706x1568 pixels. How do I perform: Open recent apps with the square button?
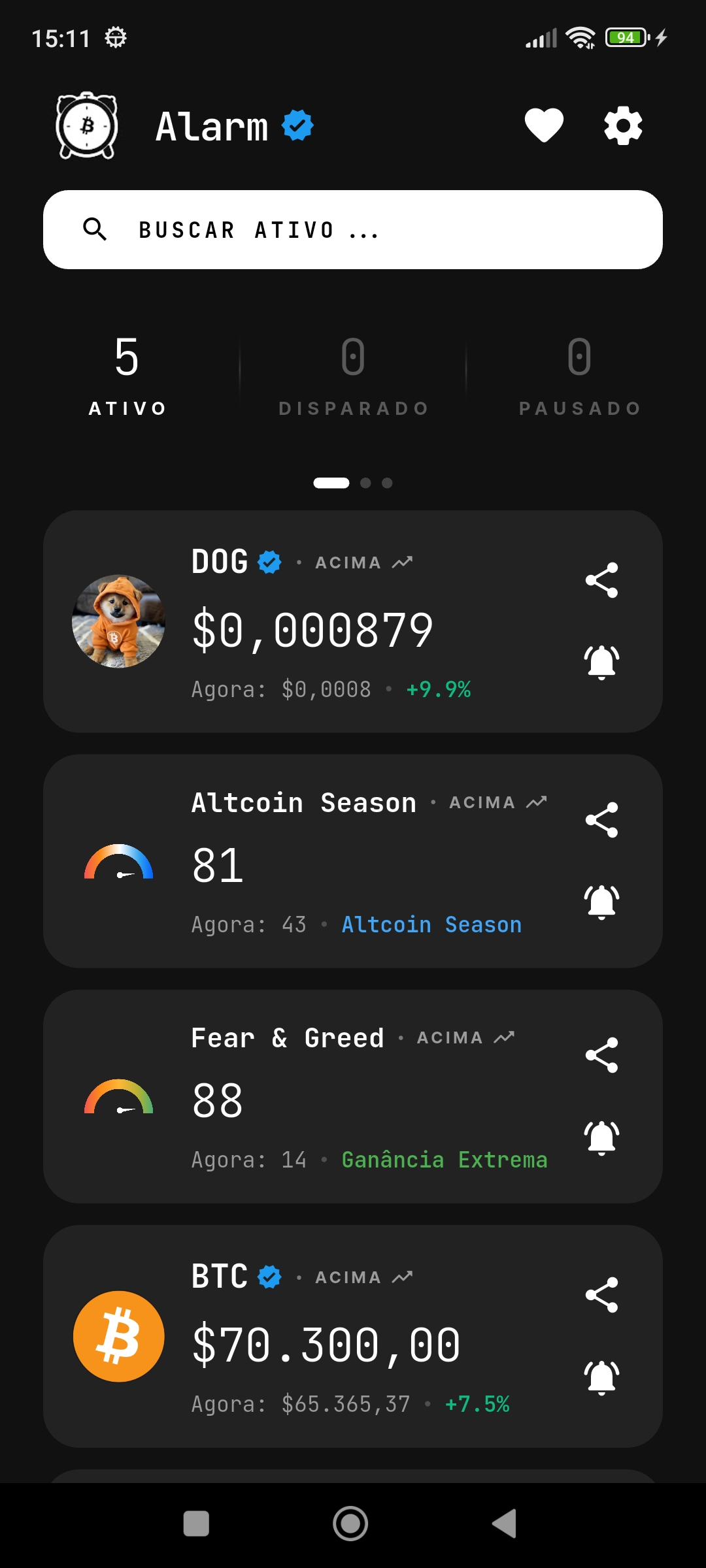point(196,1524)
